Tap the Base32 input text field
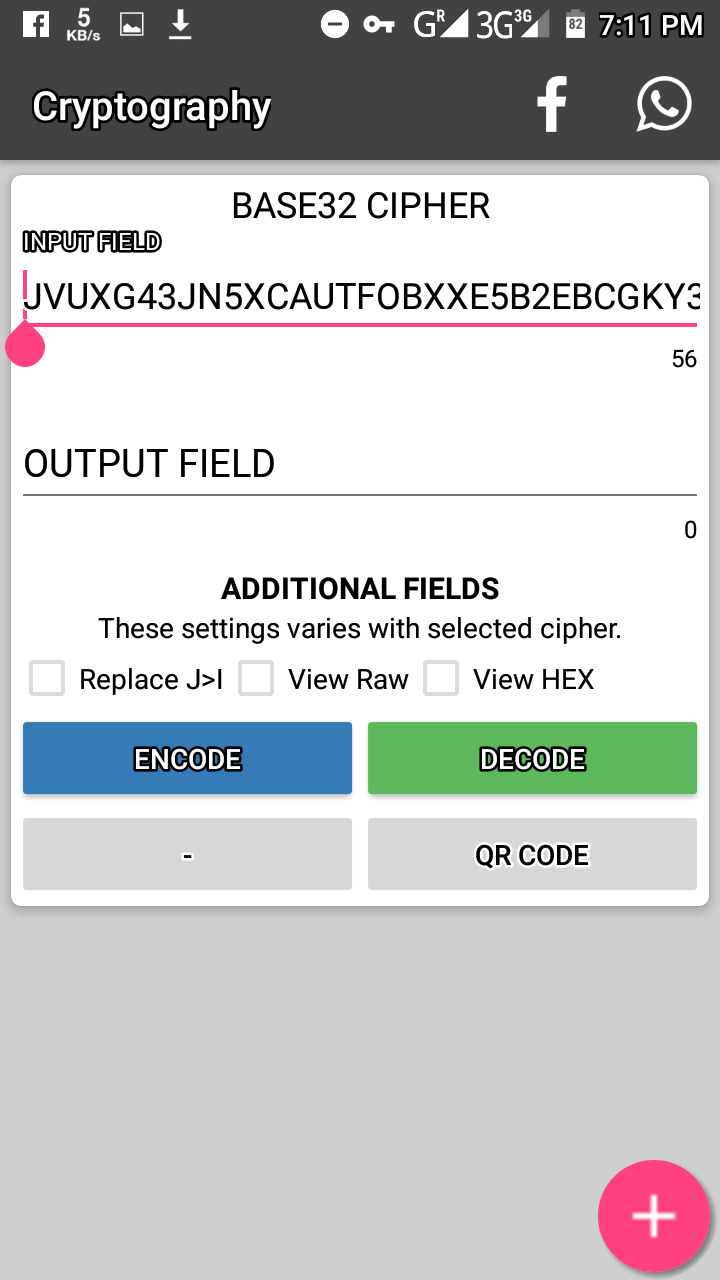The image size is (720, 1280). 360,297
